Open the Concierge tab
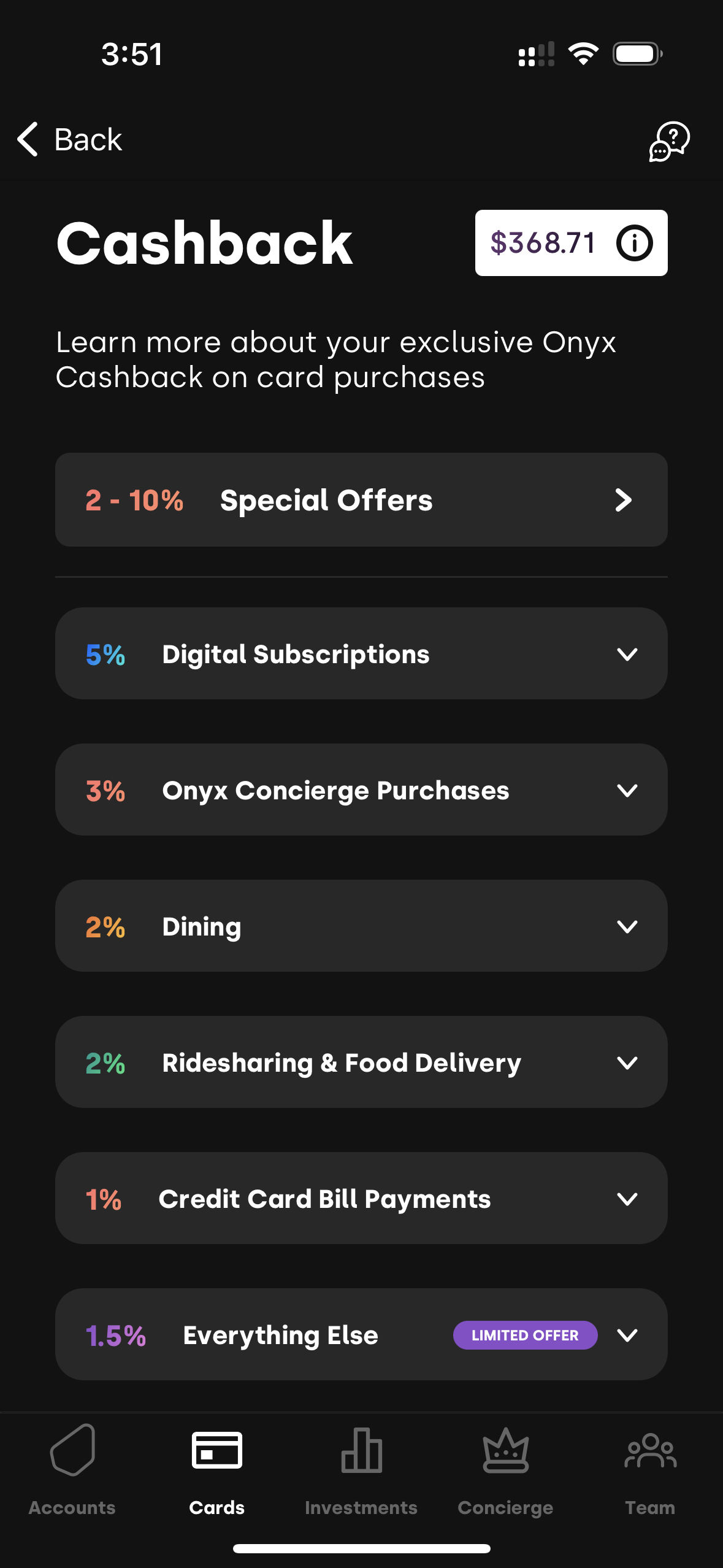Screen dimensions: 723x1568 pos(505,1470)
